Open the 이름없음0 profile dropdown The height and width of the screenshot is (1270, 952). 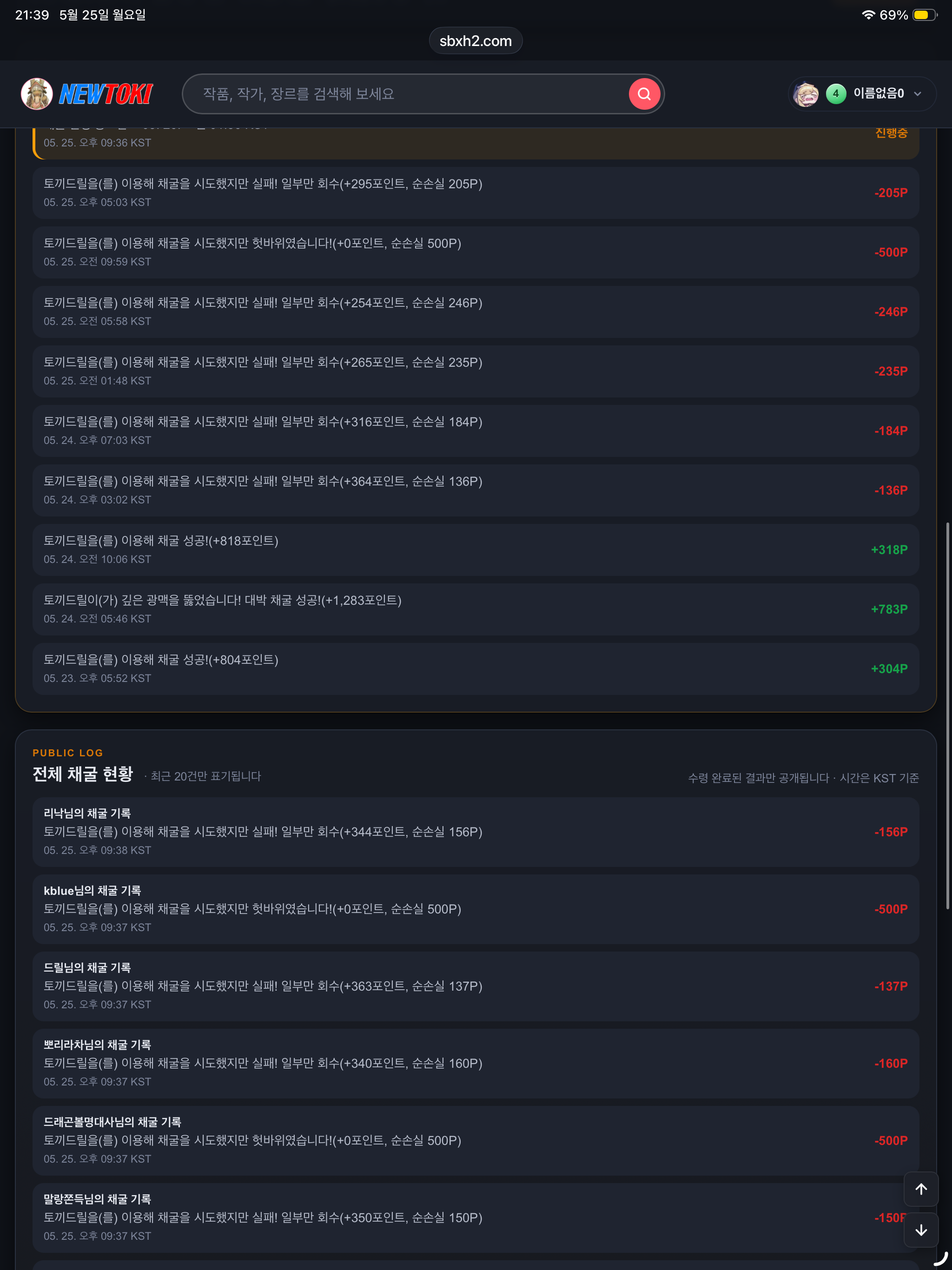pos(862,93)
